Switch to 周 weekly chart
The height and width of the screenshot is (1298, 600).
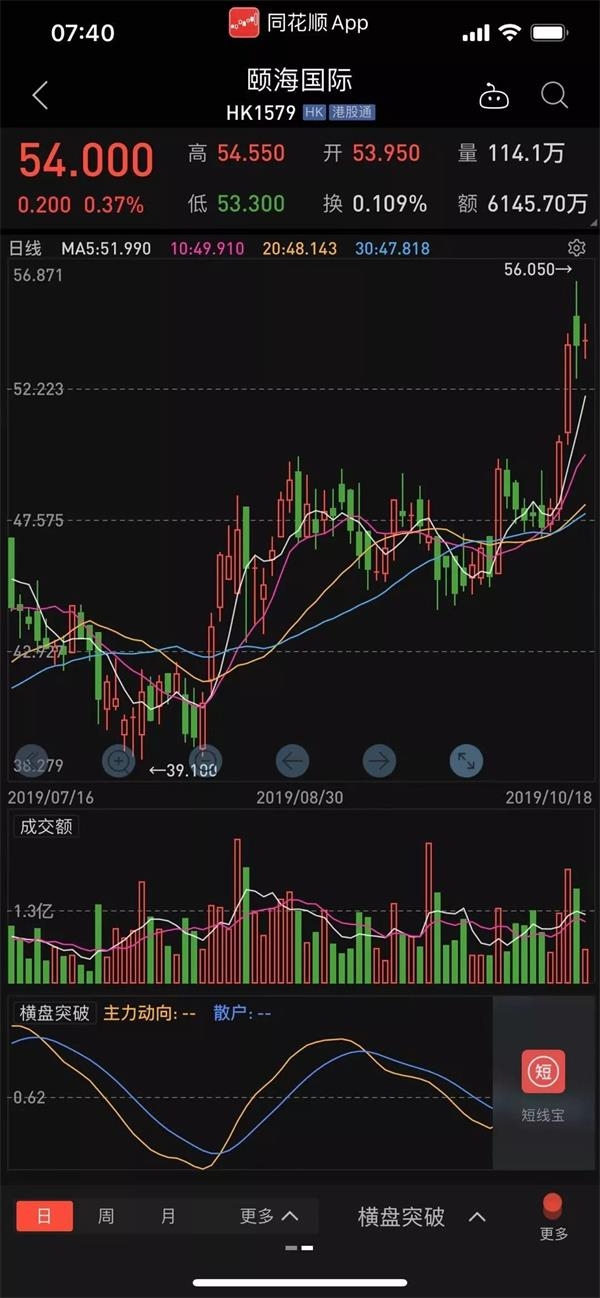coord(106,1216)
